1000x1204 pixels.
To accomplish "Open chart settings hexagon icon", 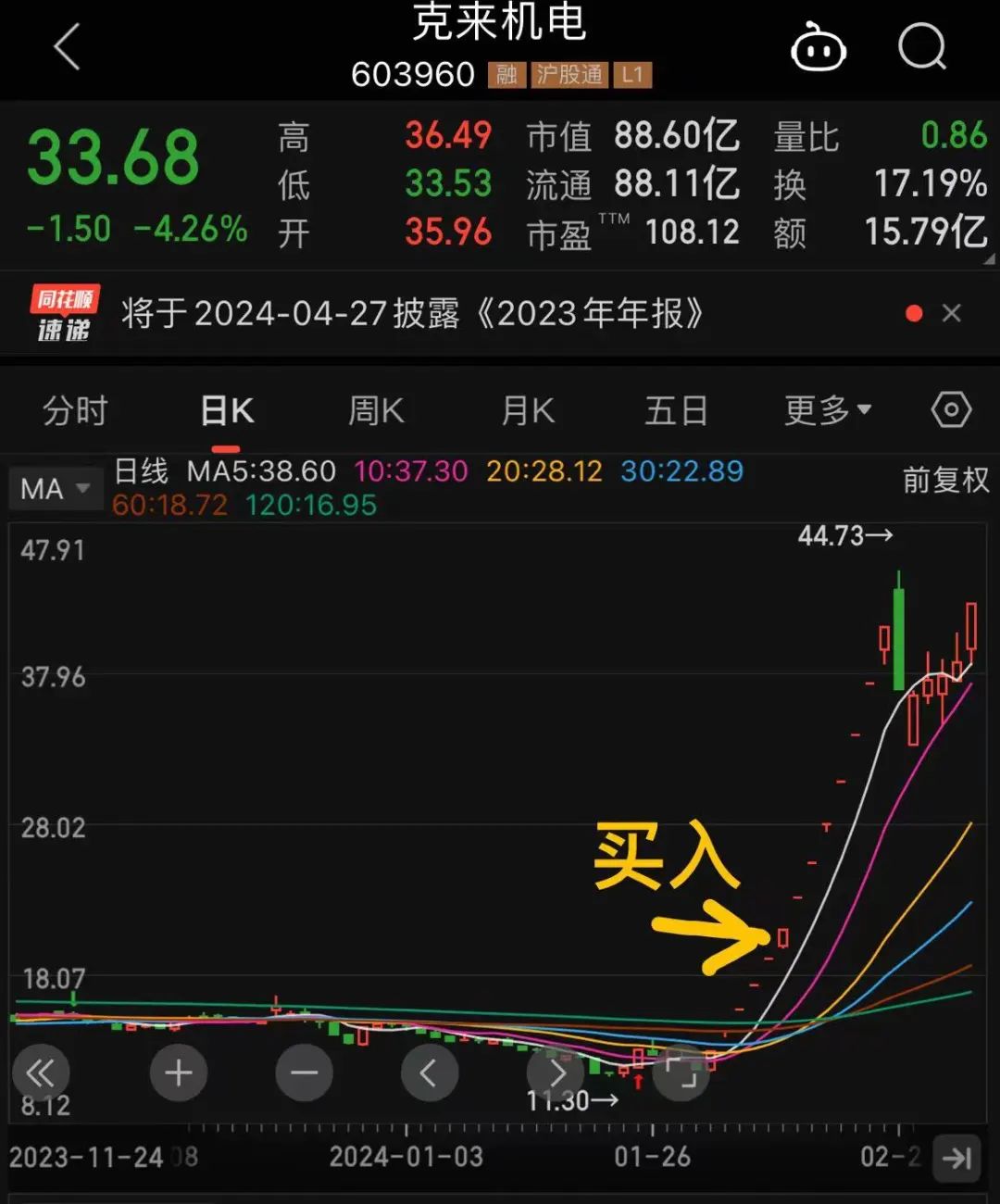I will coord(951,409).
